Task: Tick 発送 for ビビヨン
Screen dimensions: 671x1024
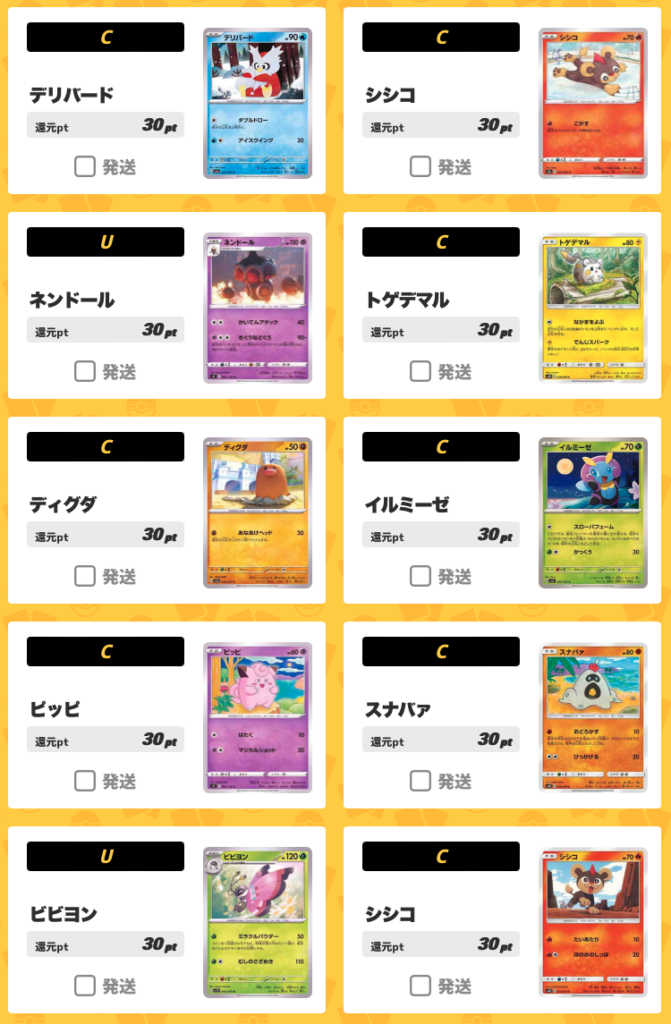Action: (x=85, y=985)
